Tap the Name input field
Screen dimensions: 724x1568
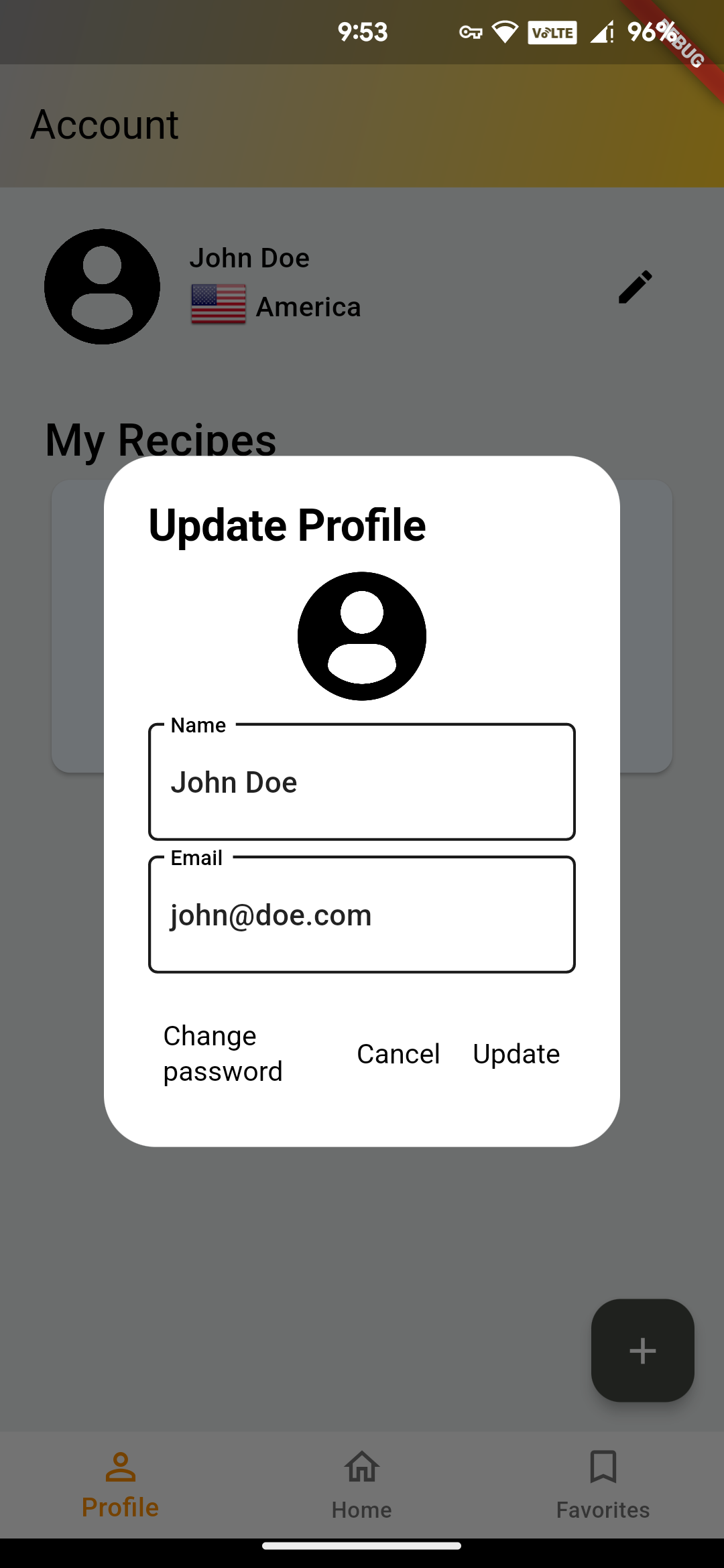point(361,781)
